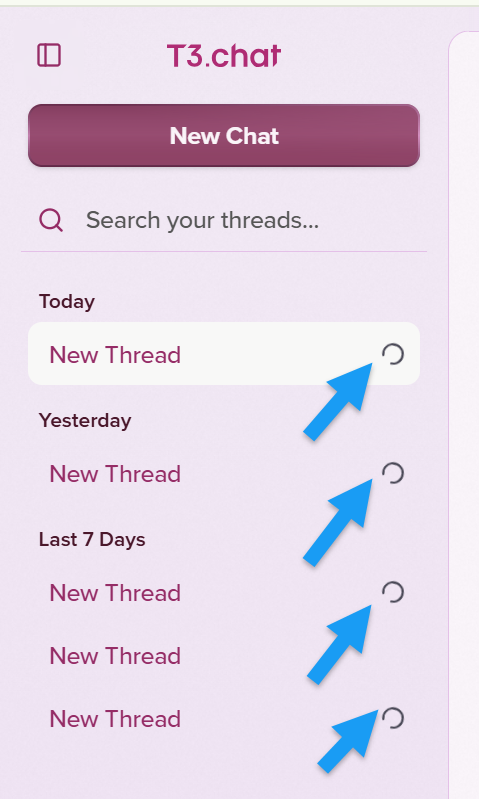Open the New Thread under Today
Screen dimensions: 479x799
click(224, 354)
